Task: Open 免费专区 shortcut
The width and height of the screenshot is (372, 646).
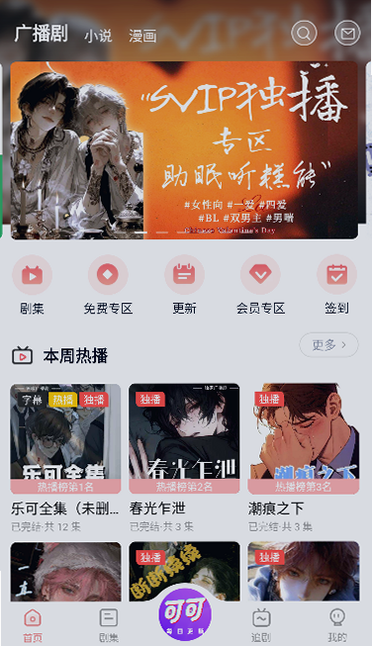Action: pyautogui.click(x=108, y=285)
